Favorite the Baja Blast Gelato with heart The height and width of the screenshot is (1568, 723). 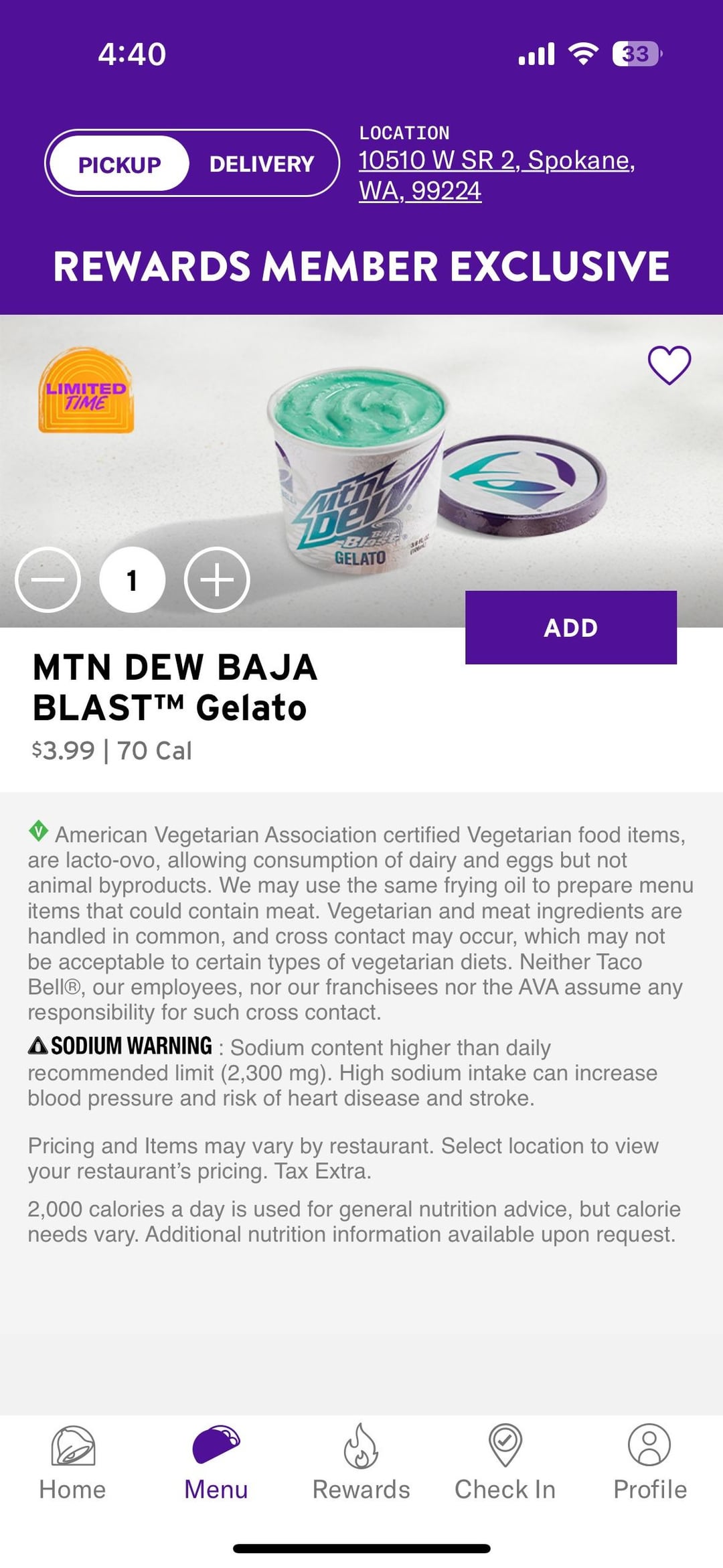669,365
